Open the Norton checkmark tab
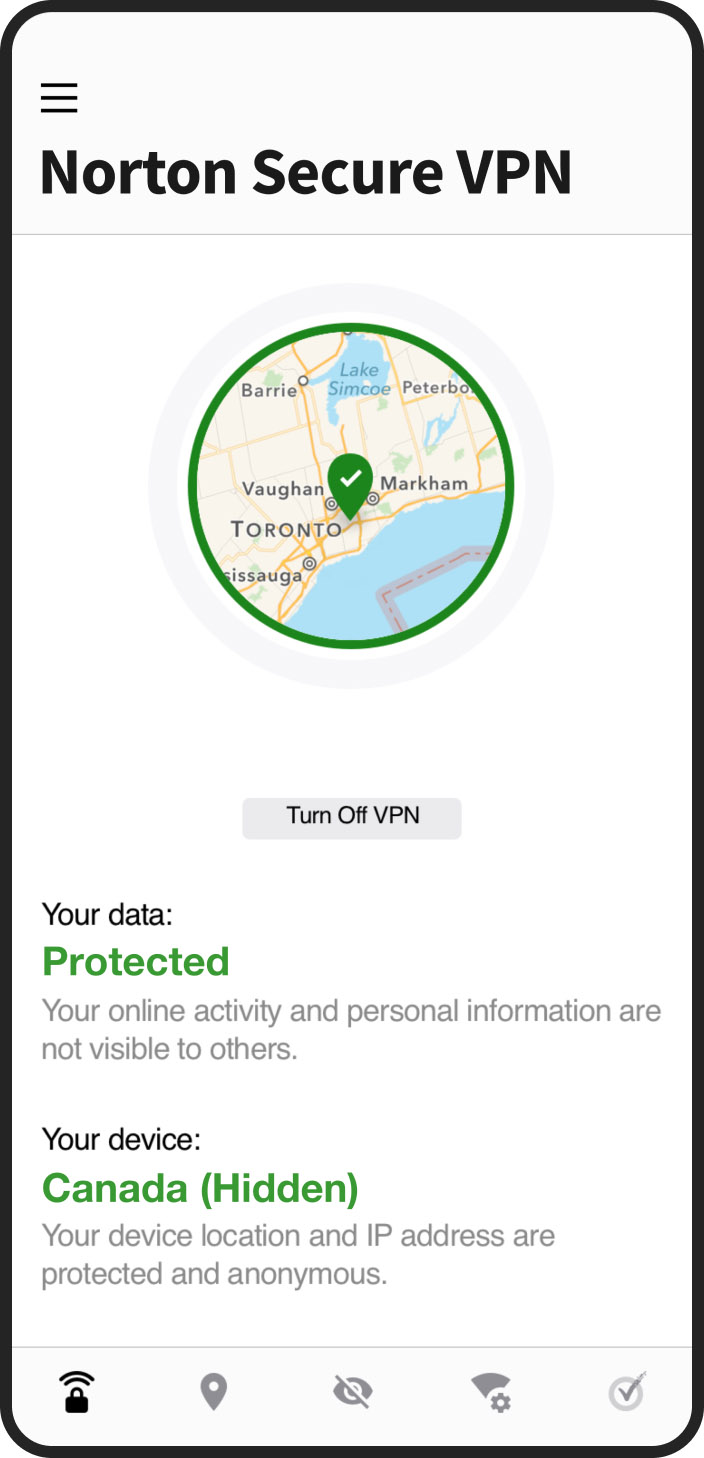This screenshot has width=704, height=1458. point(628,1391)
